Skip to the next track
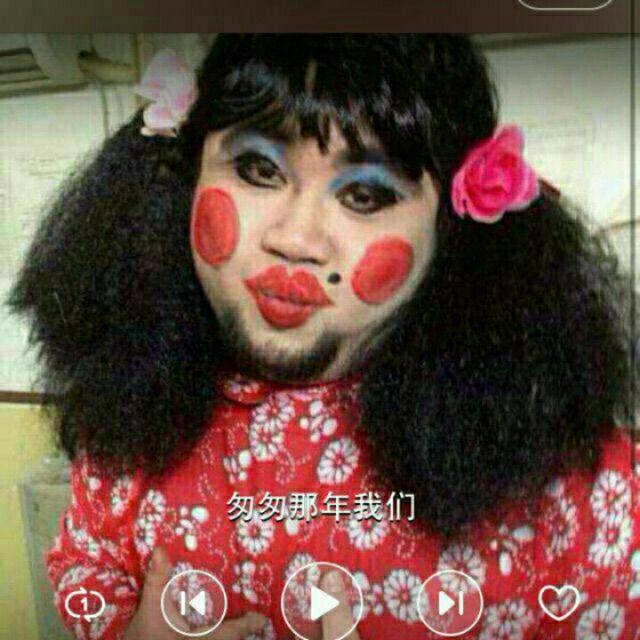 [449, 603]
